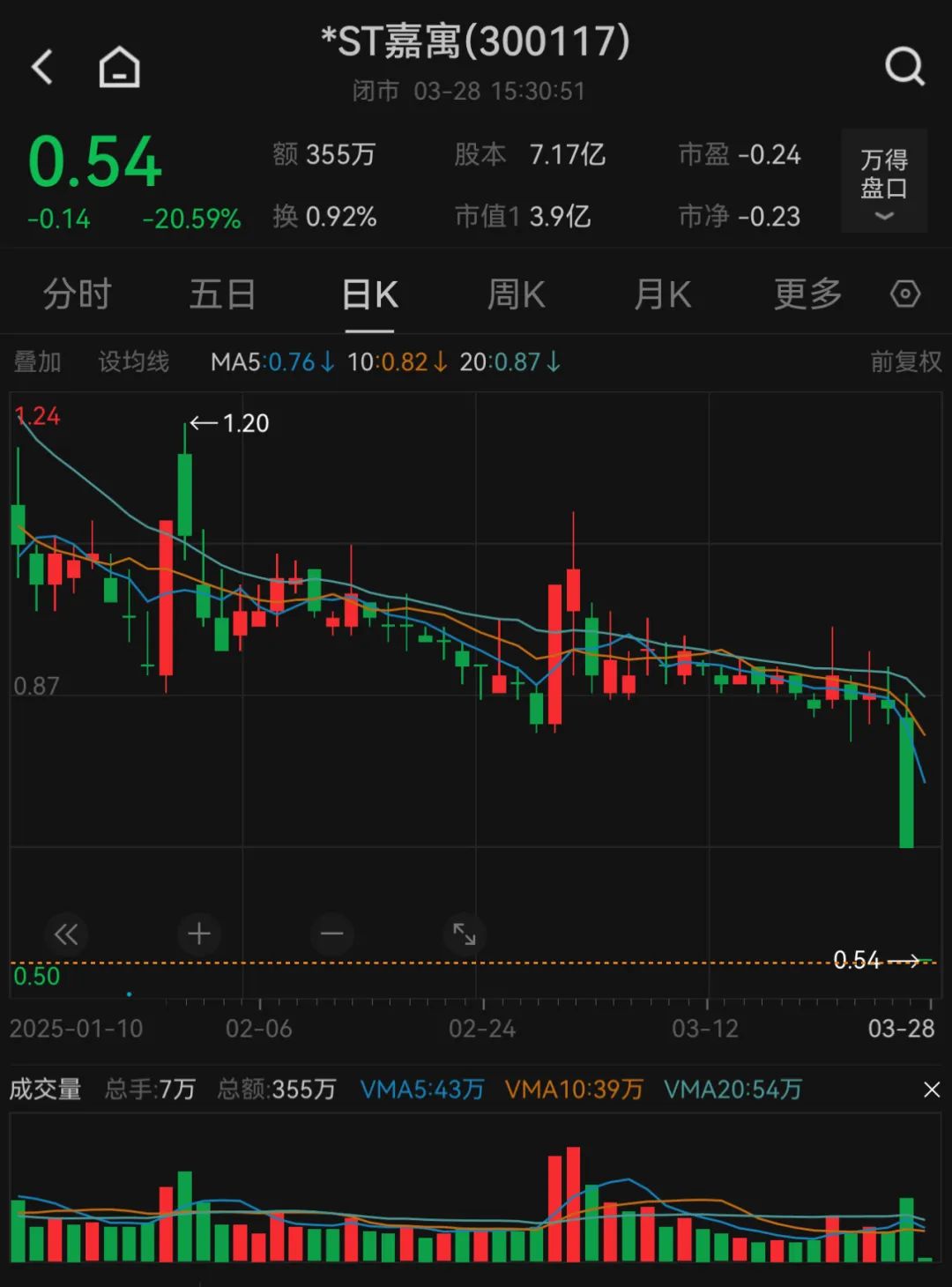The width and height of the screenshot is (952, 1287).
Task: Open the search function
Action: 904,66
